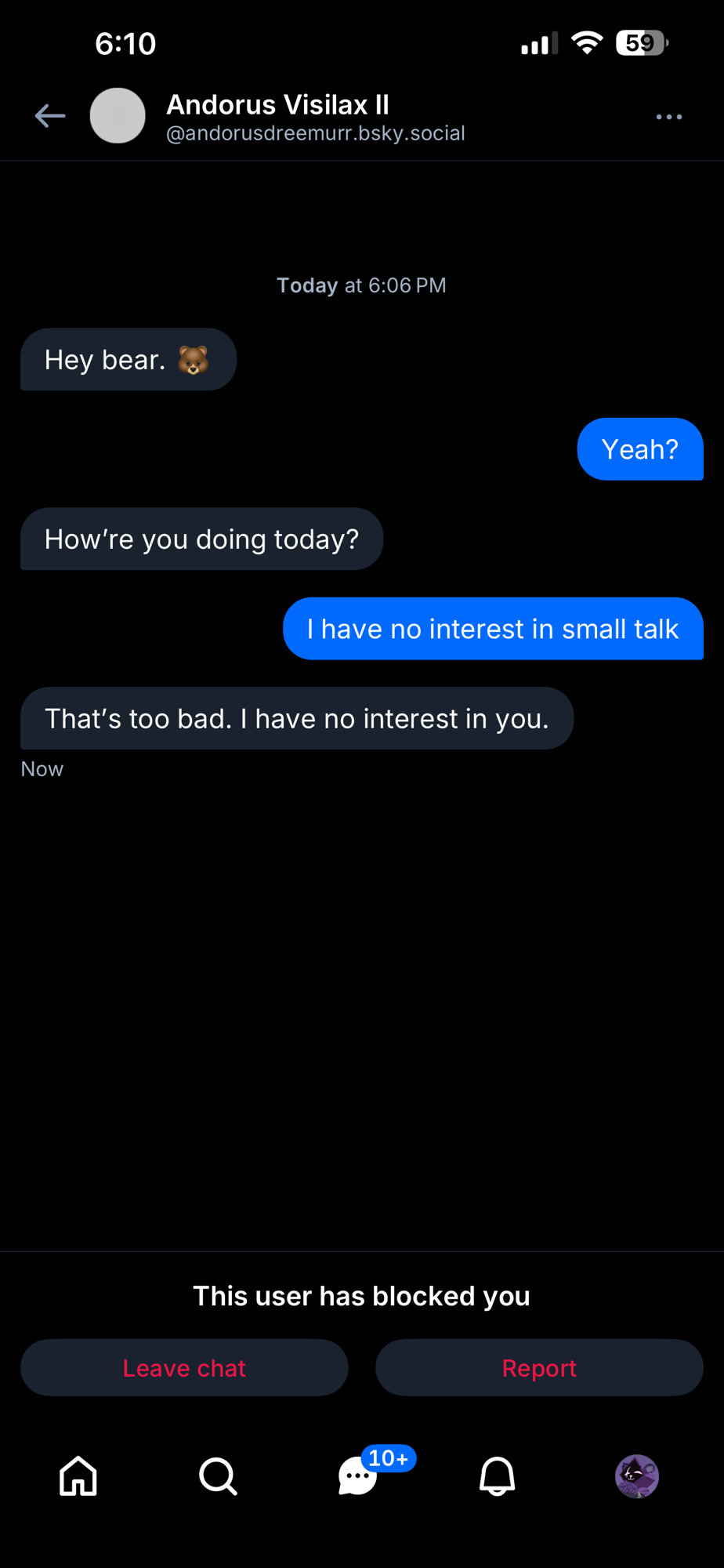The image size is (724, 1568).
Task: Open Andorus Visilax II's profile picture
Action: (118, 116)
